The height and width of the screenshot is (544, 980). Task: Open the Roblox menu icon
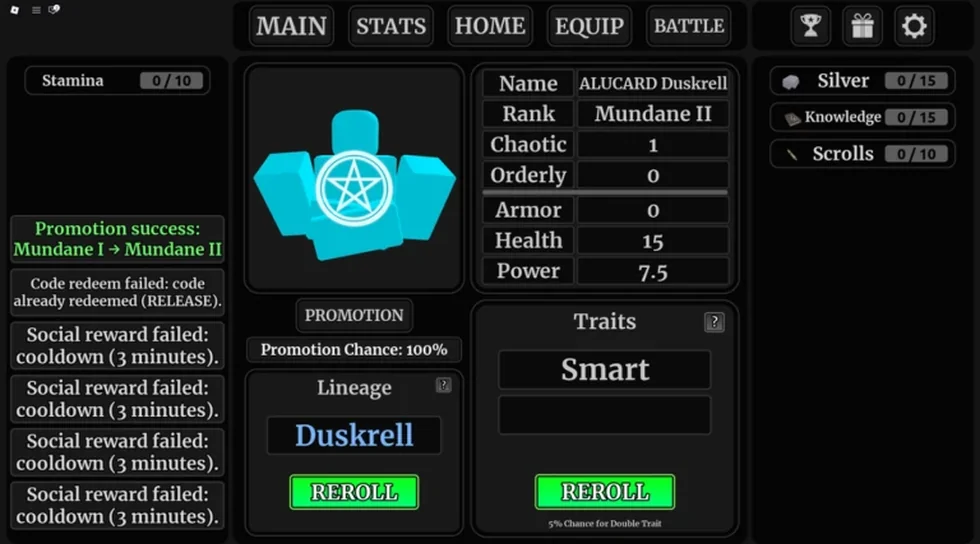pyautogui.click(x=15, y=9)
